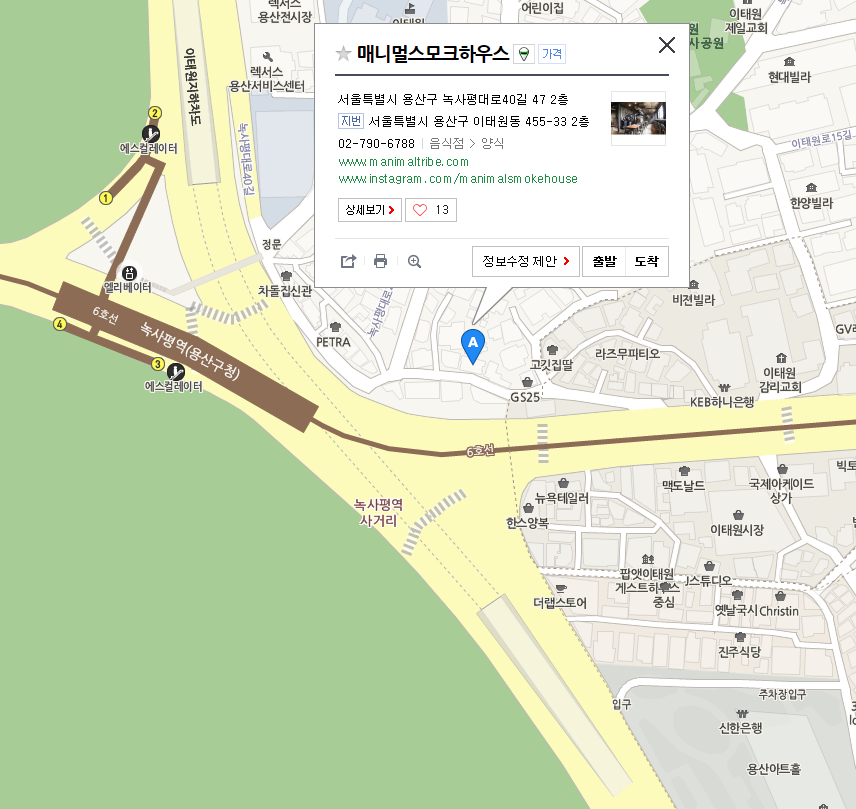856x809 pixels.
Task: Tap the street view pin icon beside title
Action: 523,54
